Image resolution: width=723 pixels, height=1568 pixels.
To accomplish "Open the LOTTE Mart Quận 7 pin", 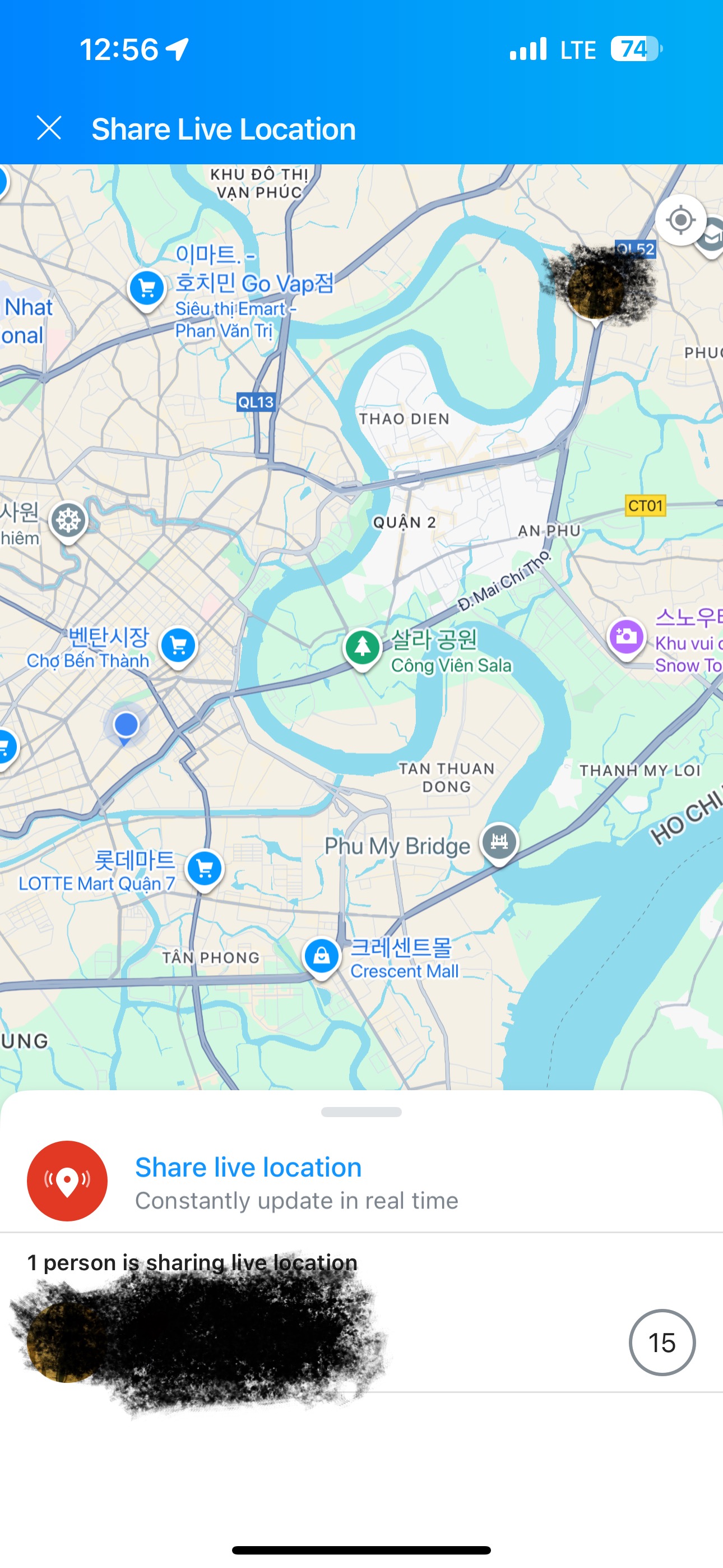I will [x=205, y=869].
